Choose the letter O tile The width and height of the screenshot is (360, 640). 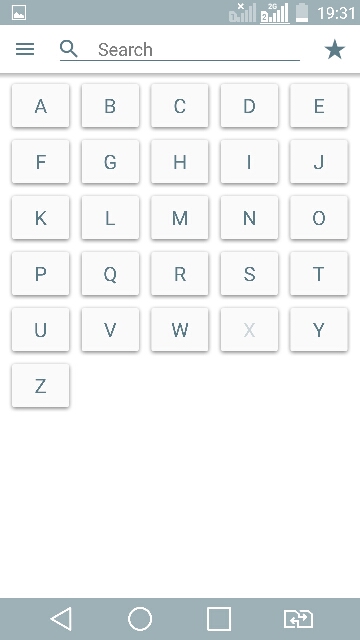point(319,218)
